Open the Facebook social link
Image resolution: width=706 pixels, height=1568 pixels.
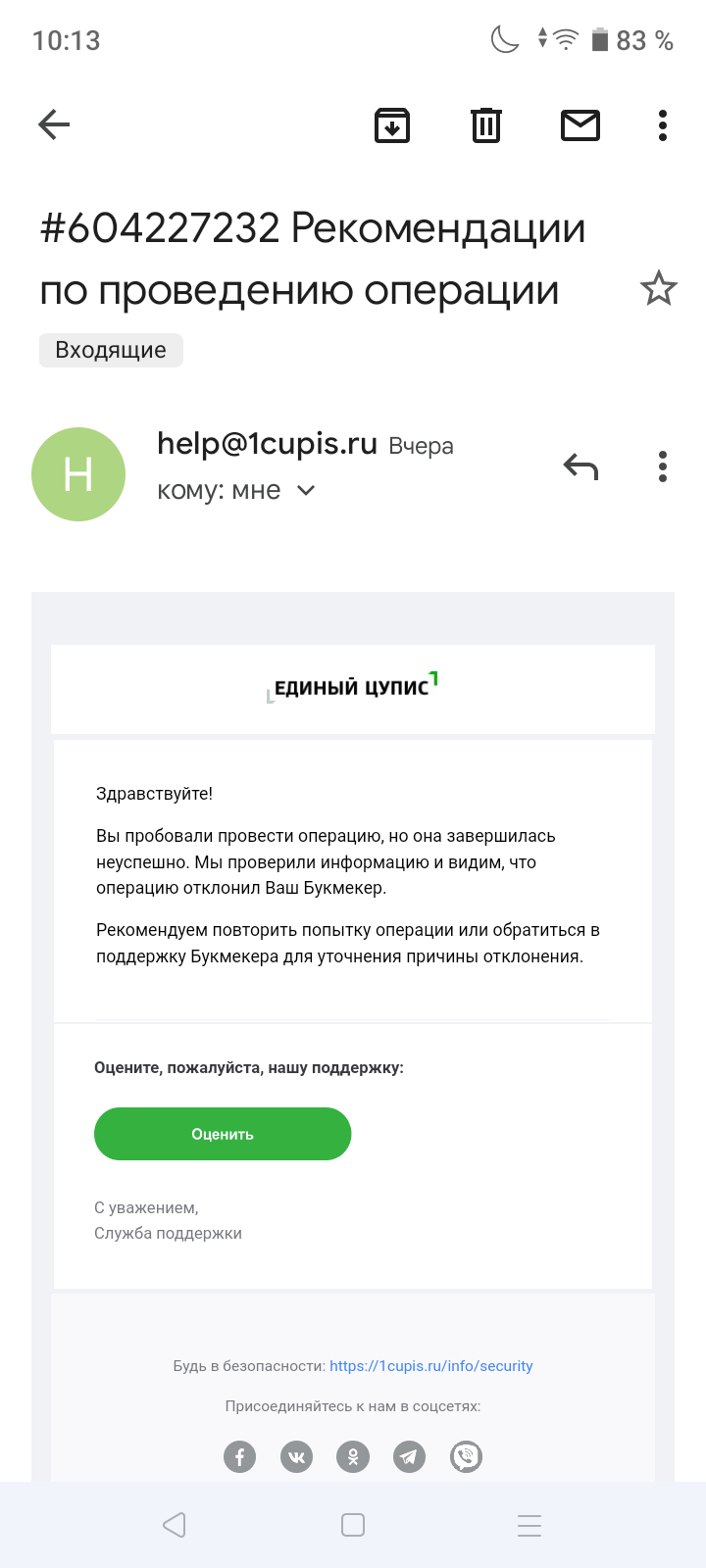click(x=239, y=1457)
